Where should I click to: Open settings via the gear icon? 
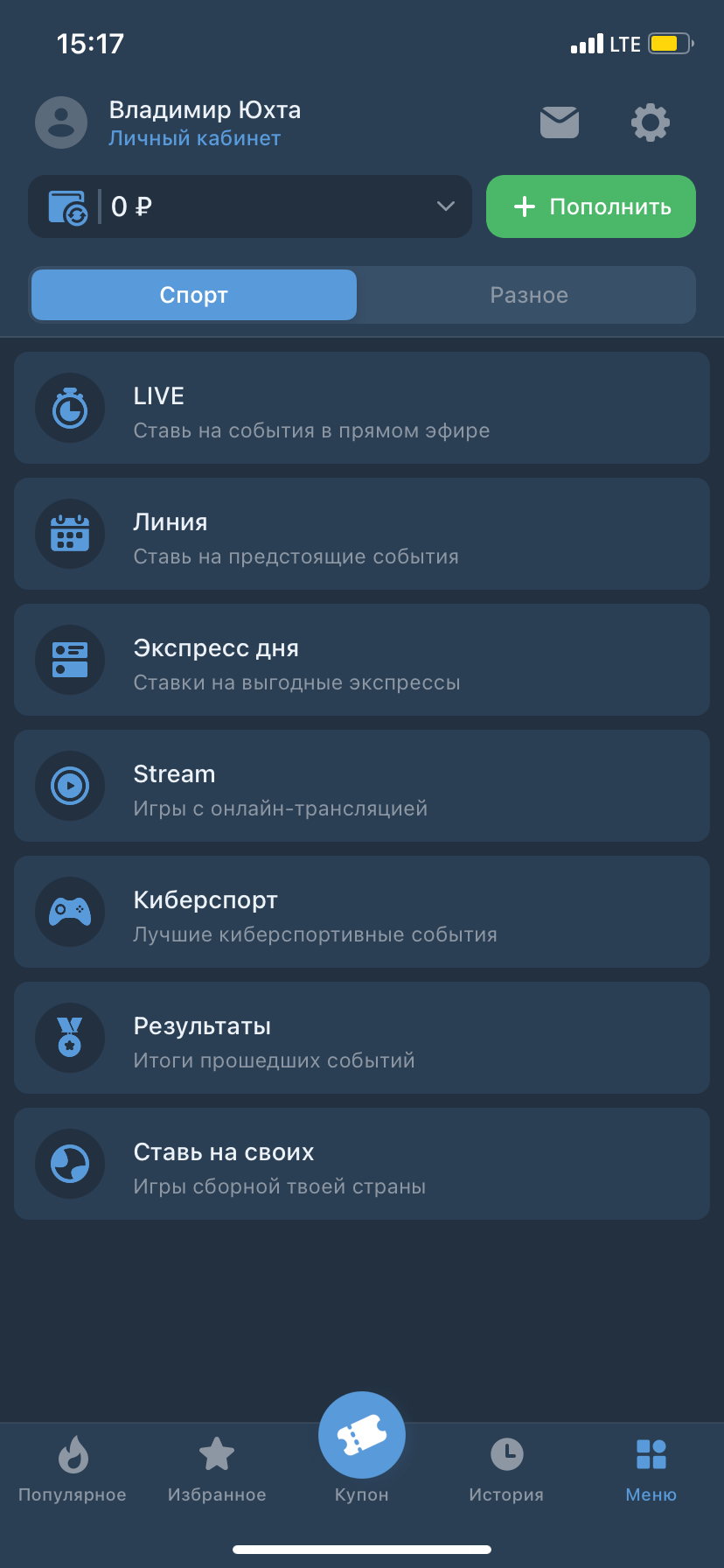click(651, 122)
